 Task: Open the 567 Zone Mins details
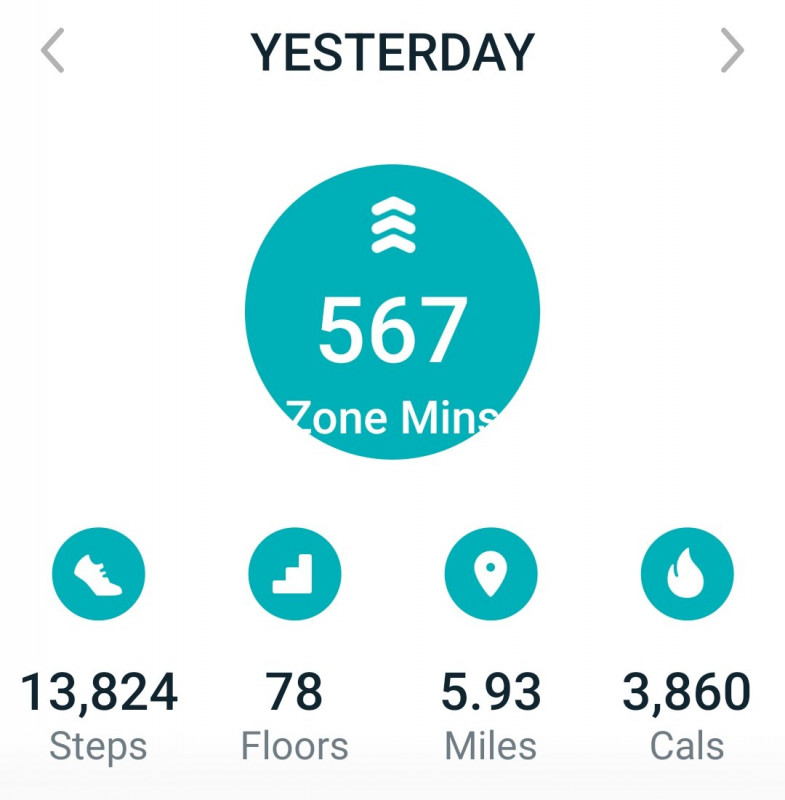392,312
